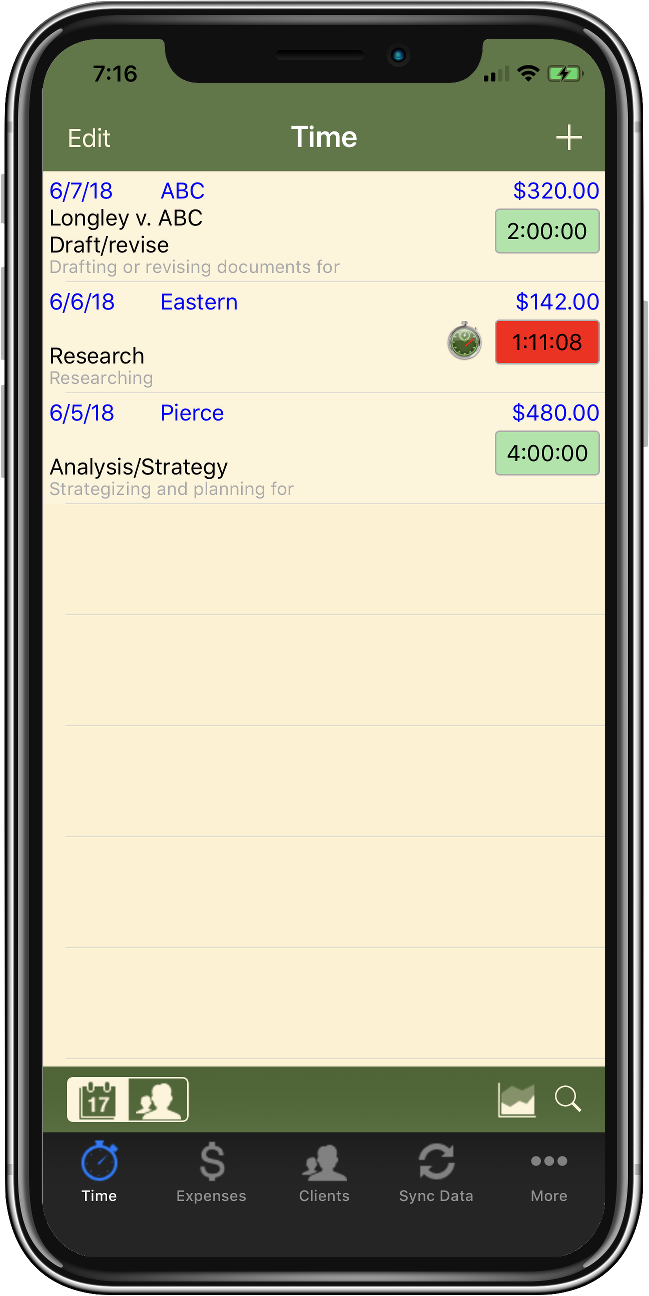Switch to client grouping view
The height and width of the screenshot is (1296, 649).
(x=158, y=1100)
